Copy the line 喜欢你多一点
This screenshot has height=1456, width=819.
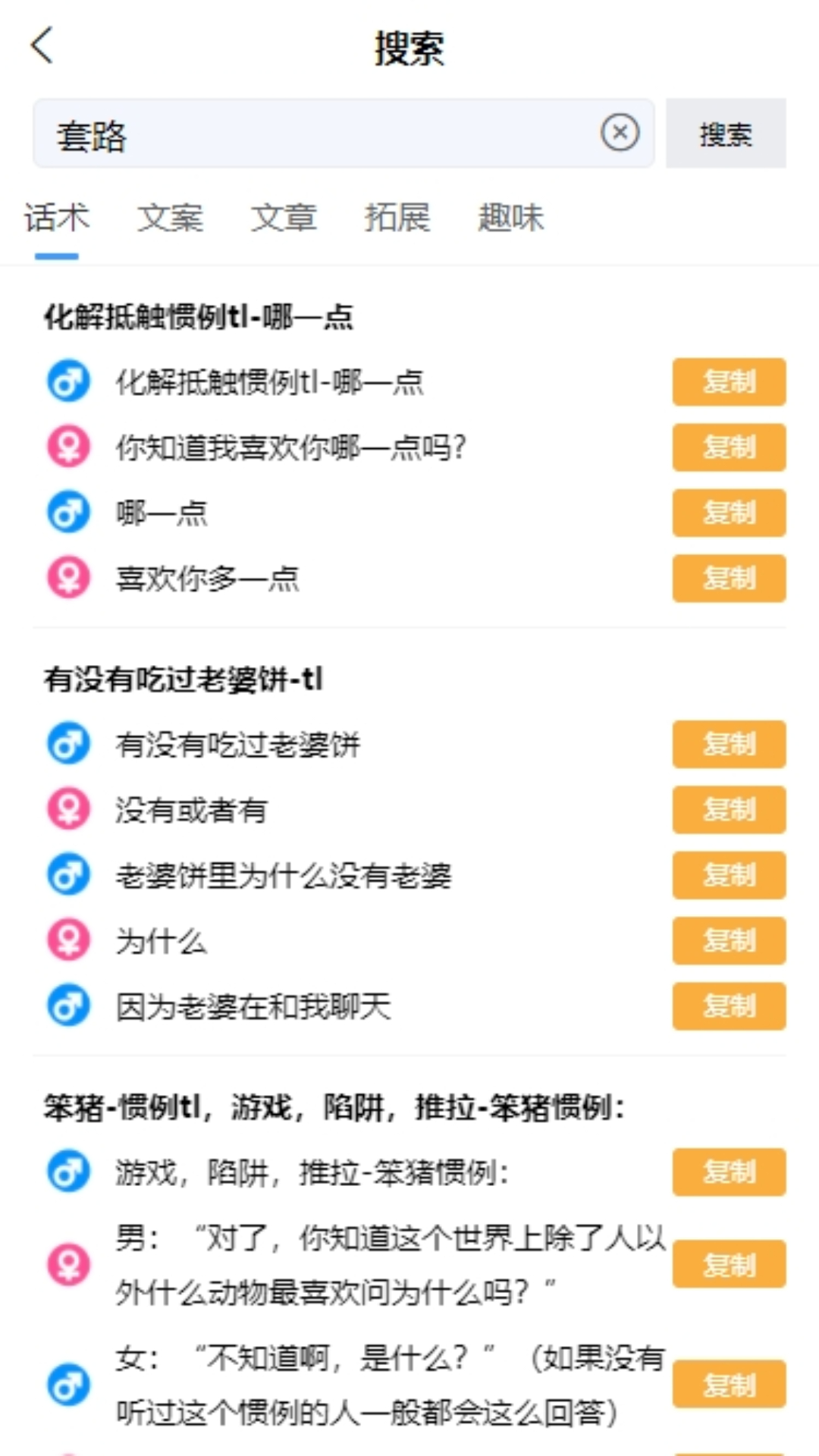coord(729,579)
